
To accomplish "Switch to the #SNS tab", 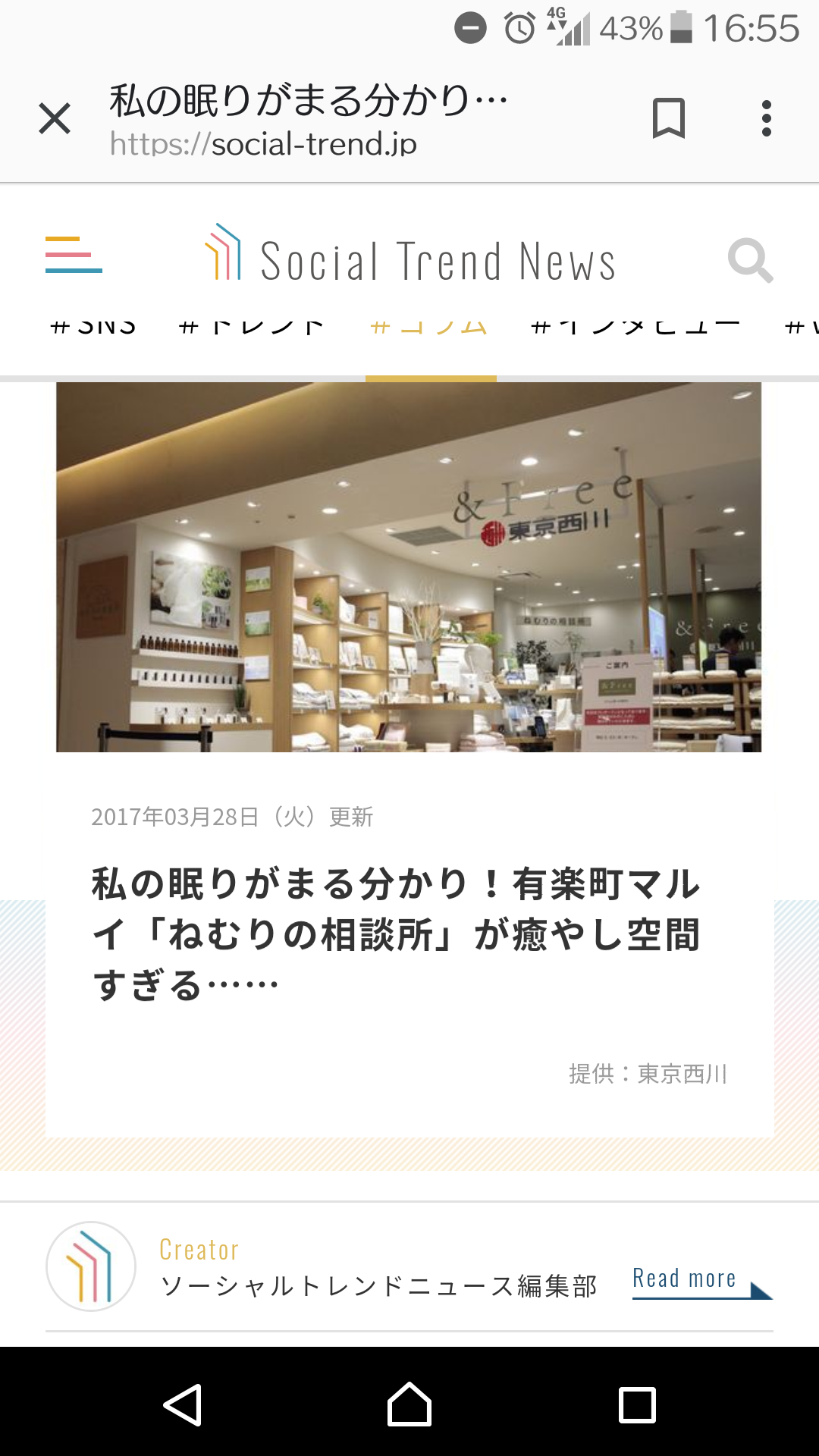I will coord(93,328).
